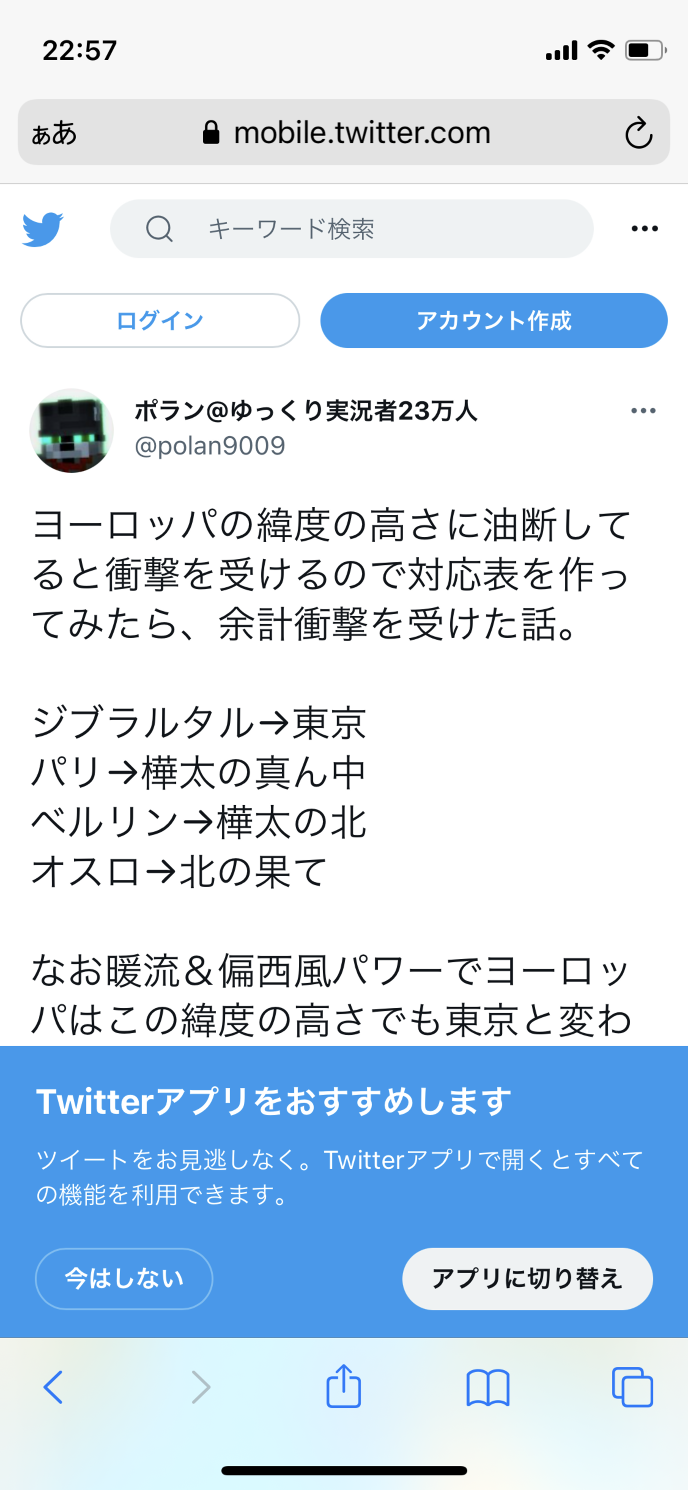Viewport: 688px width, 1490px height.
Task: Go back to the previous page
Action: pos(54,1387)
